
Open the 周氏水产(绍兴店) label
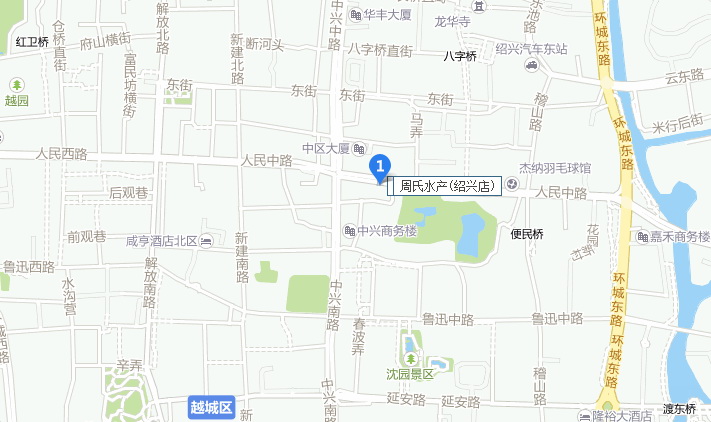(x=446, y=186)
